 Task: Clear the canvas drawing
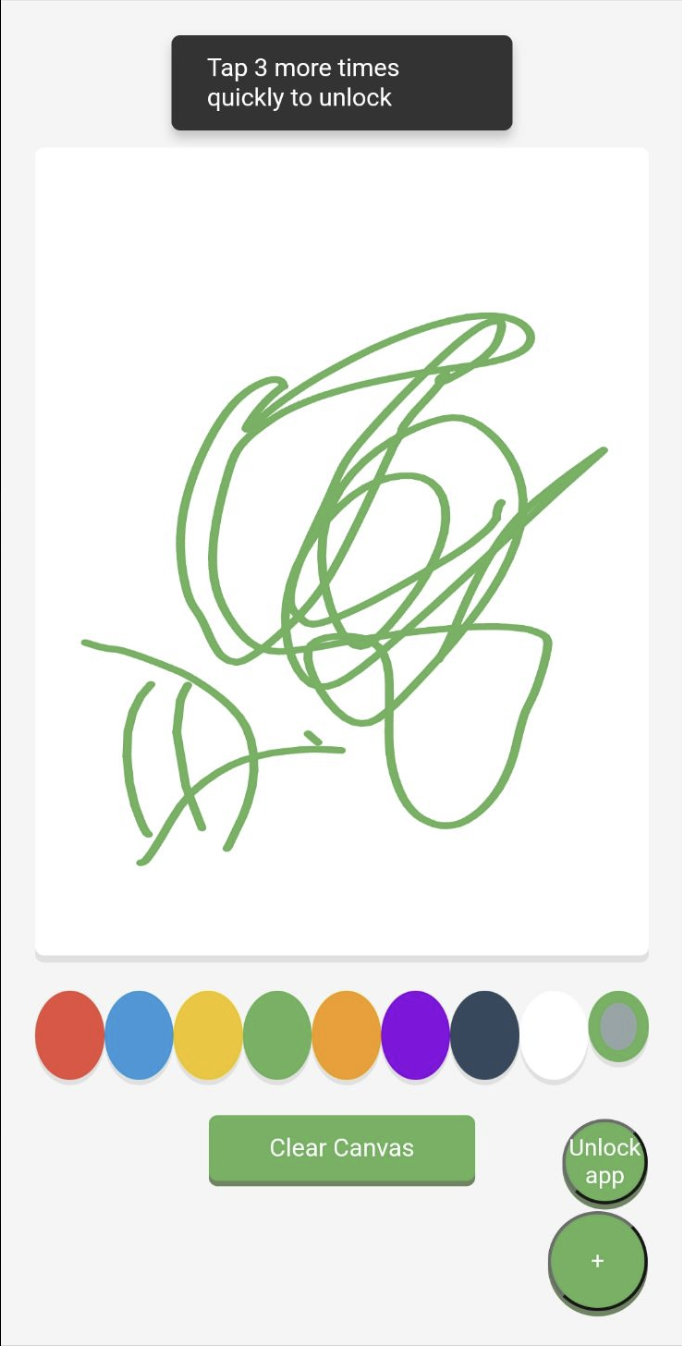pos(341,1148)
